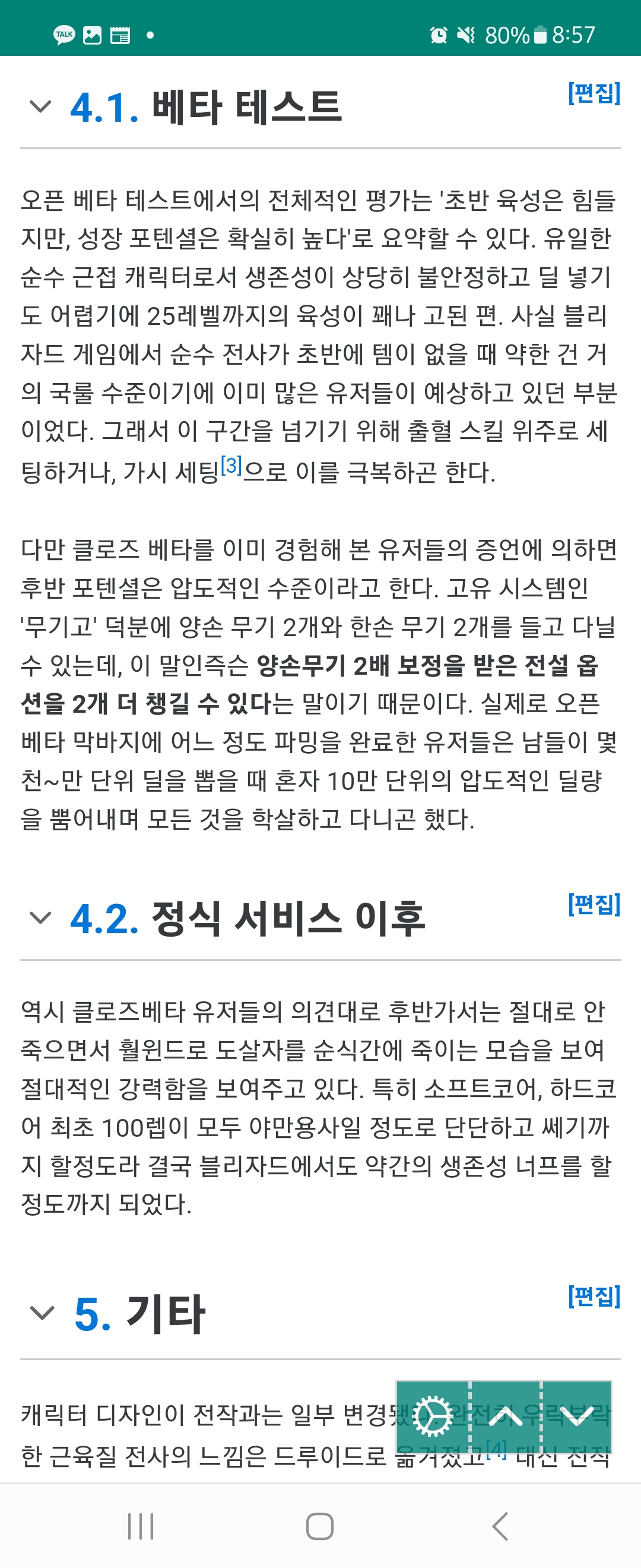641x1568 pixels.
Task: Go back using system back button
Action: click(x=500, y=1526)
